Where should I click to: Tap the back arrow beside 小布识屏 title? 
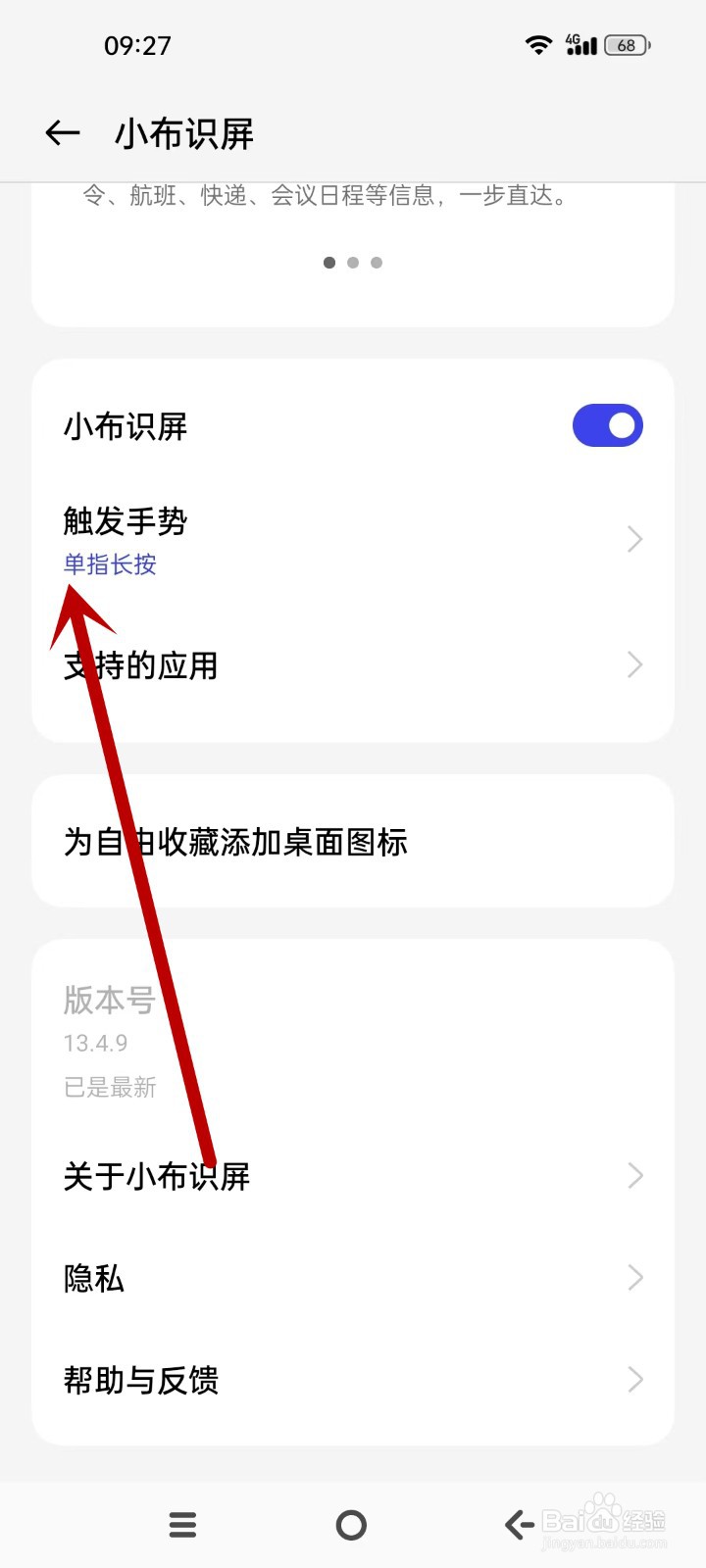pos(62,133)
